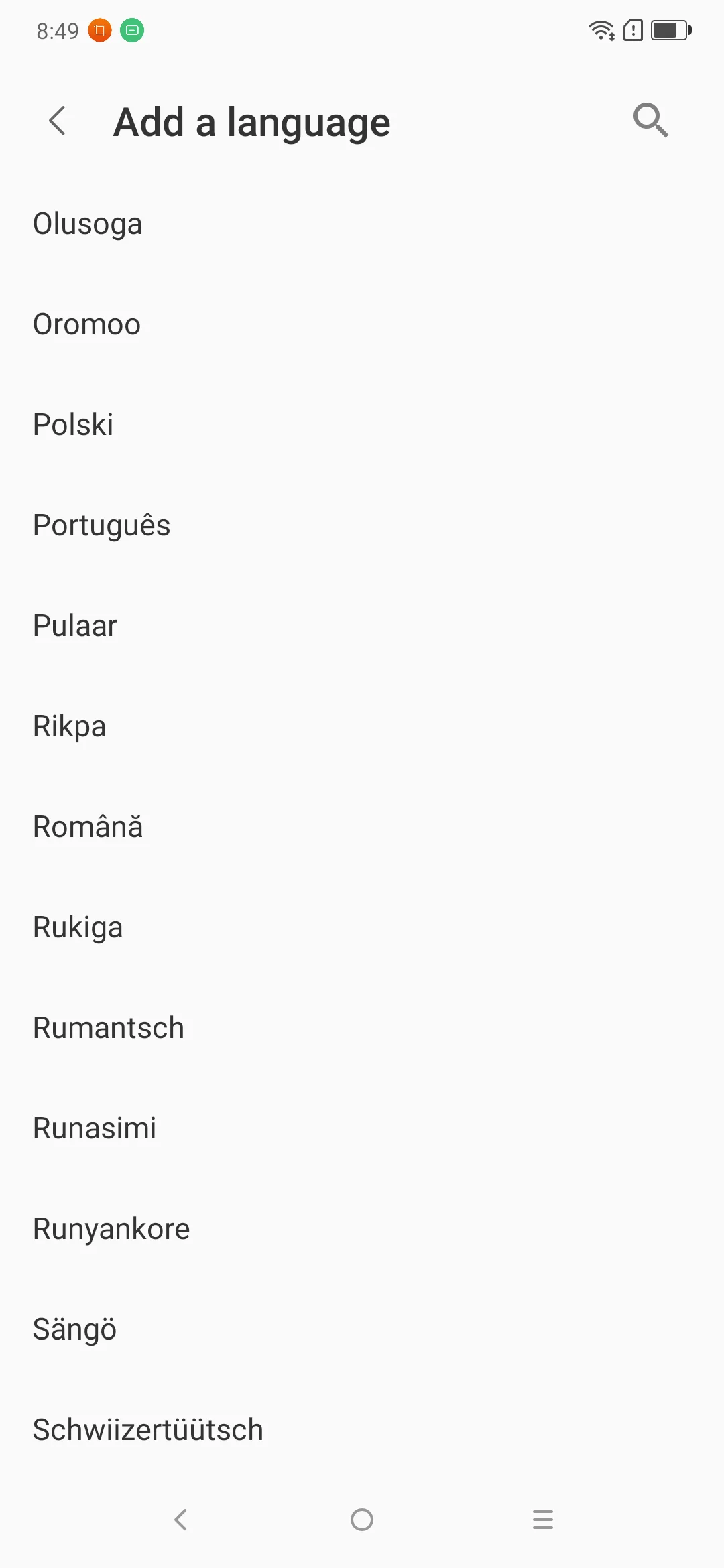This screenshot has height=1568, width=724.
Task: Open the language search icon
Action: [650, 121]
